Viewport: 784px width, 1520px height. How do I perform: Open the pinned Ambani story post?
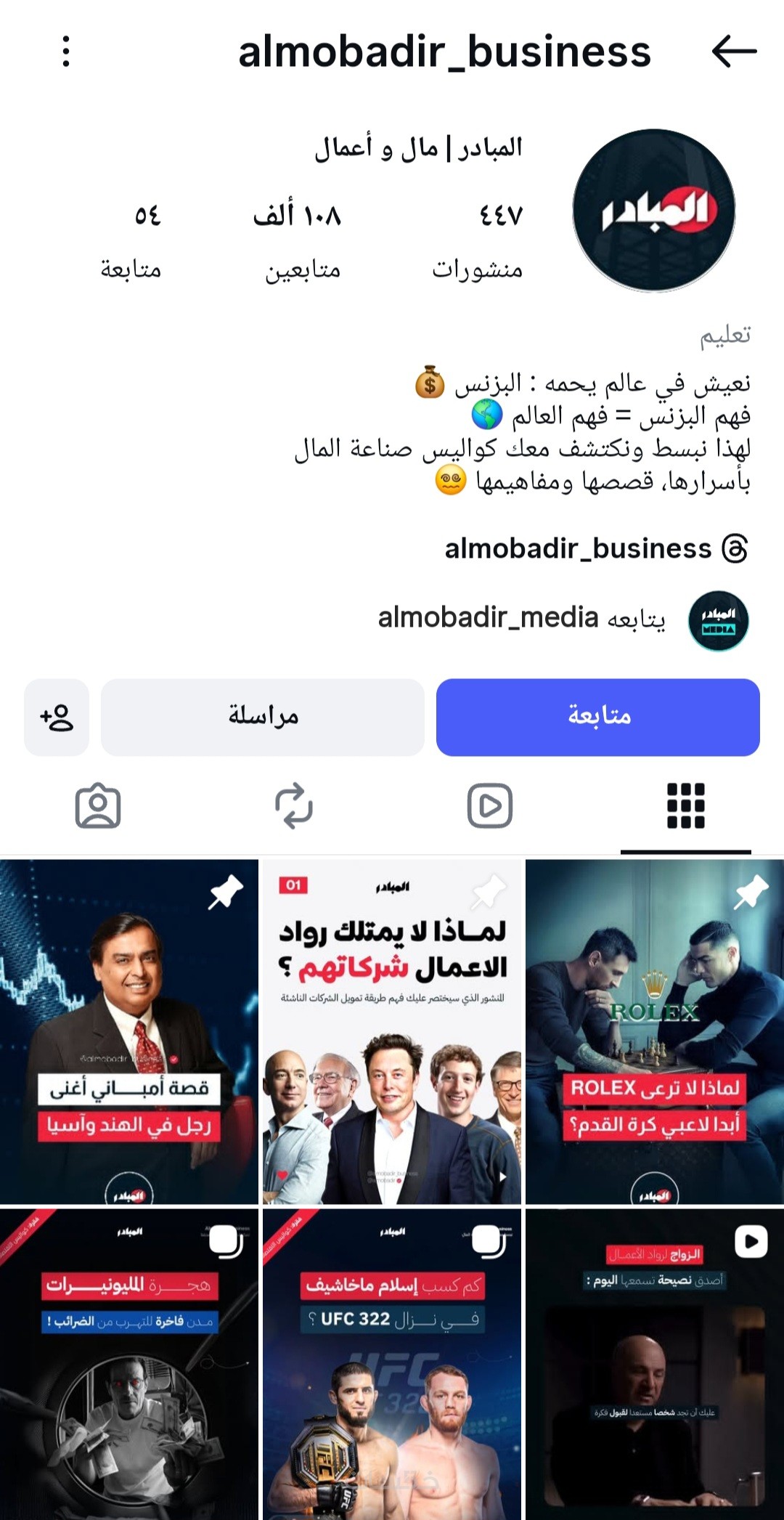pyautogui.click(x=129, y=1031)
